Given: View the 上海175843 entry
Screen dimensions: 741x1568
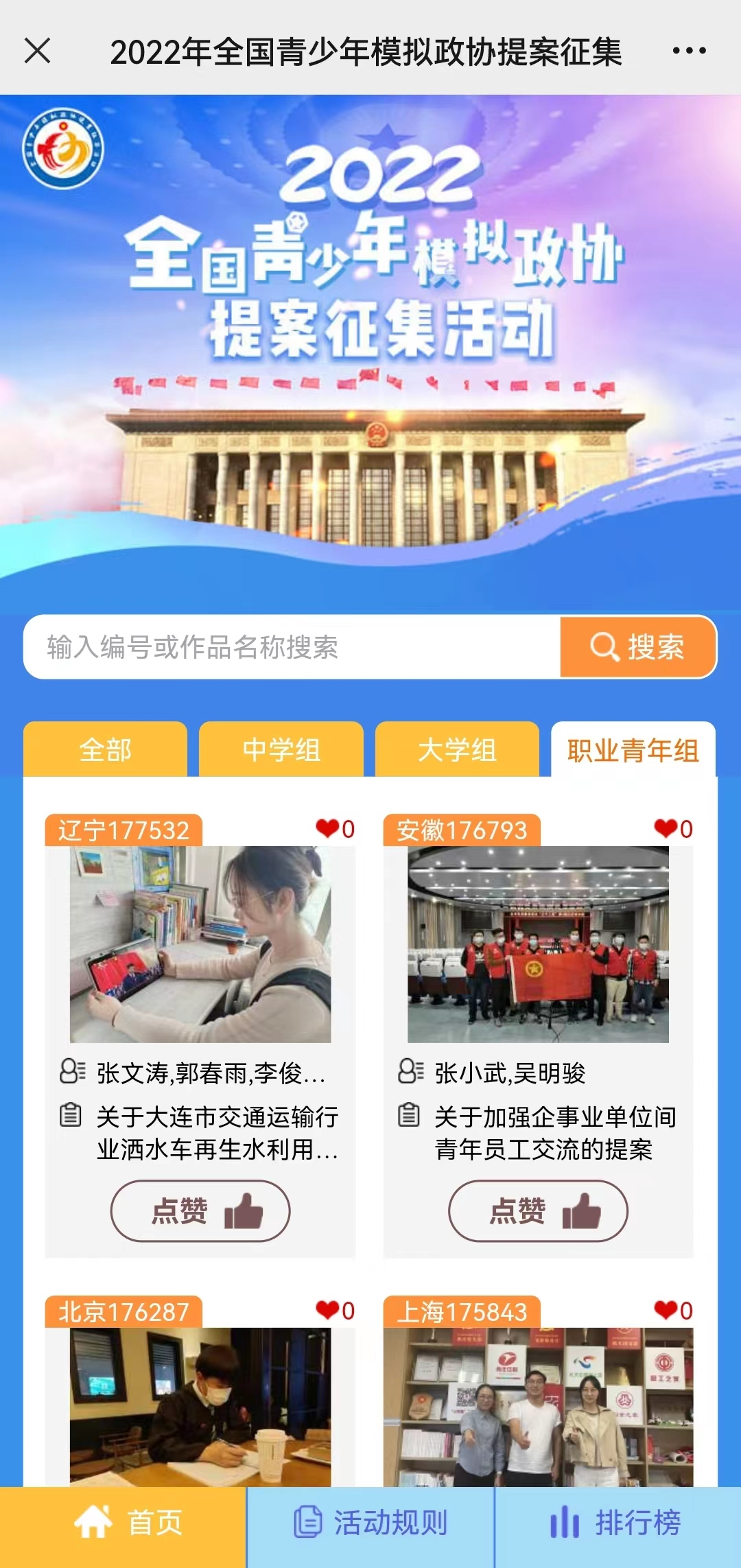Looking at the screenshot, I should tap(538, 1407).
